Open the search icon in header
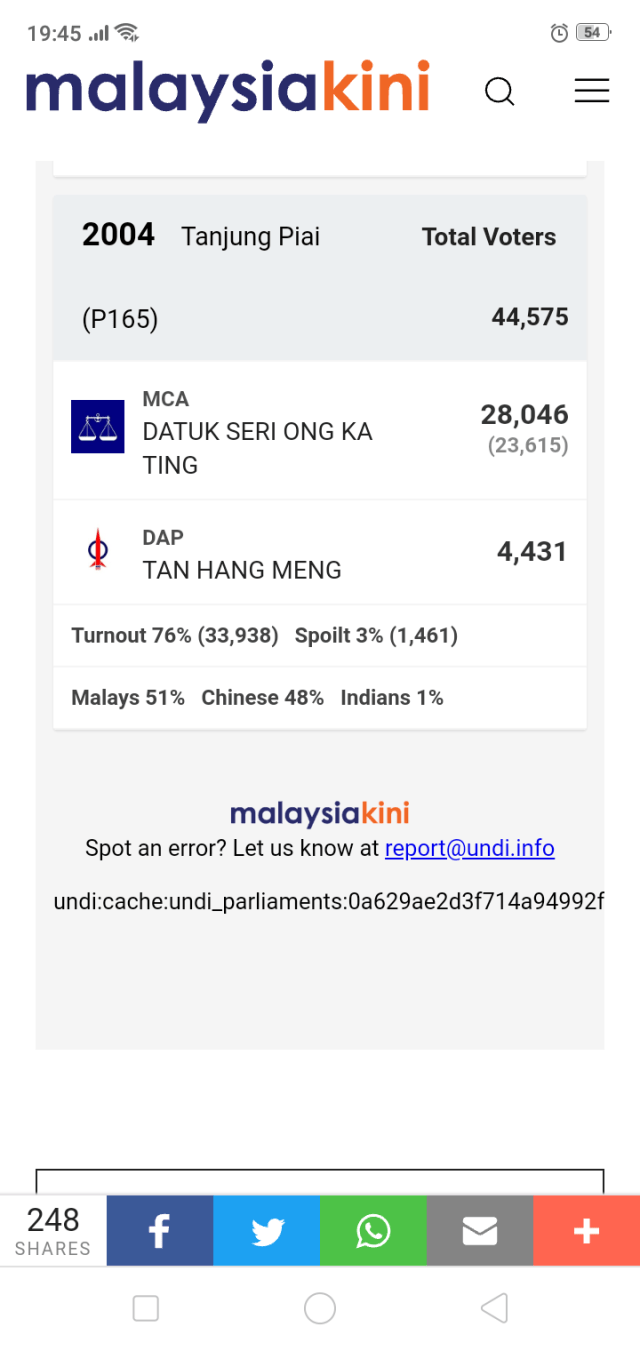 pyautogui.click(x=499, y=92)
